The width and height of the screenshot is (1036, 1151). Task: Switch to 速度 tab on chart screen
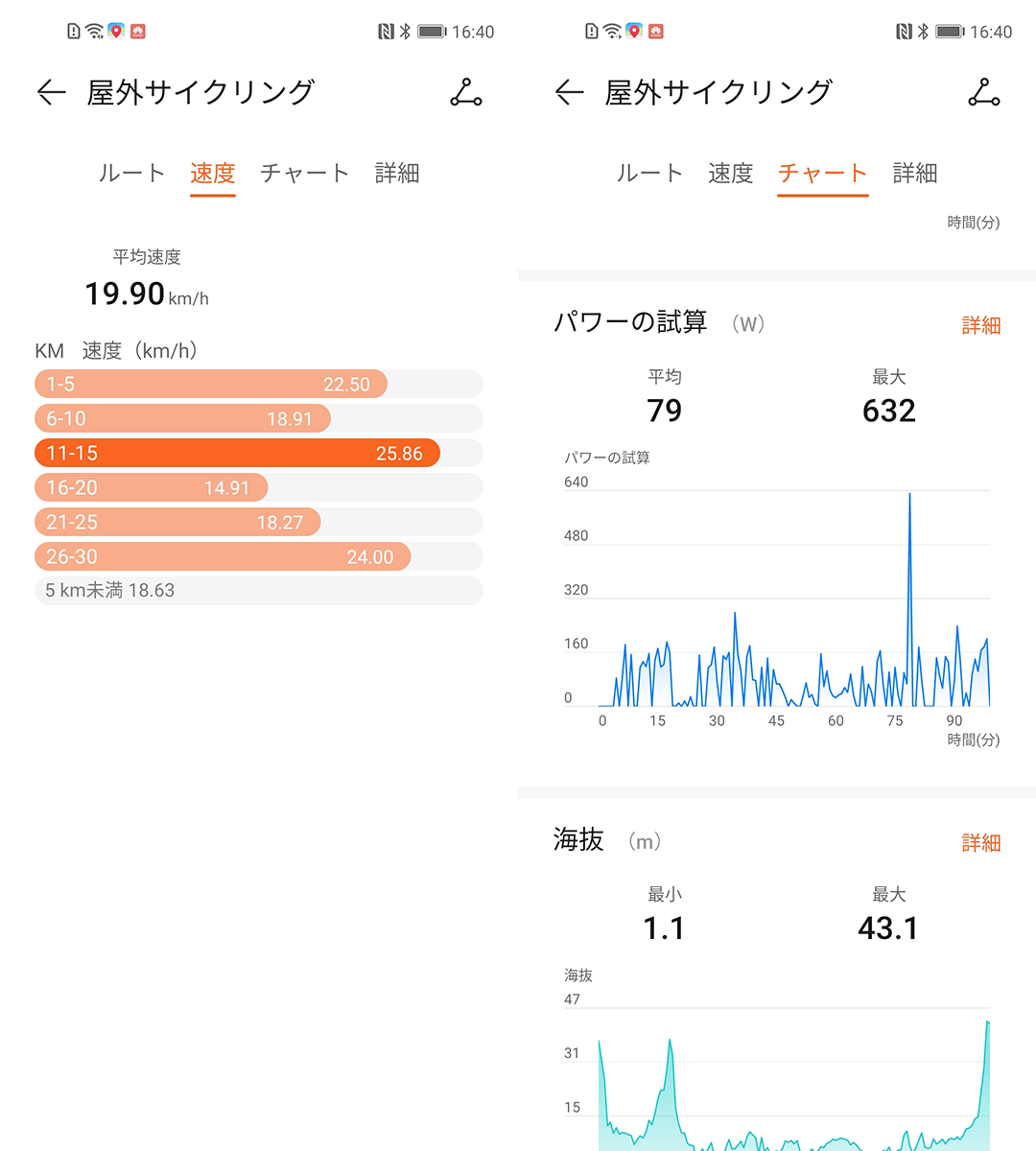(x=730, y=174)
